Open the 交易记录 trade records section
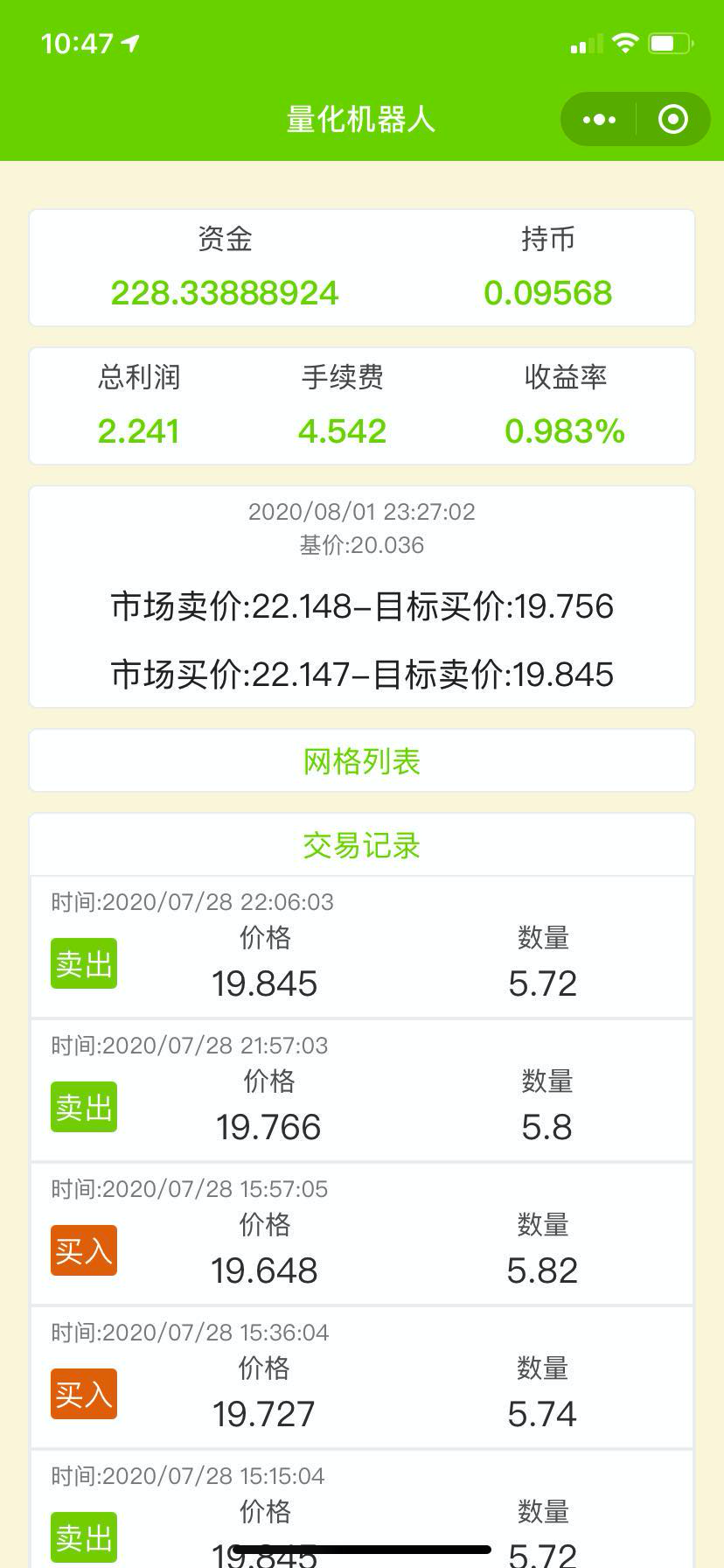Screen dimensions: 724x1568 pyautogui.click(x=362, y=845)
